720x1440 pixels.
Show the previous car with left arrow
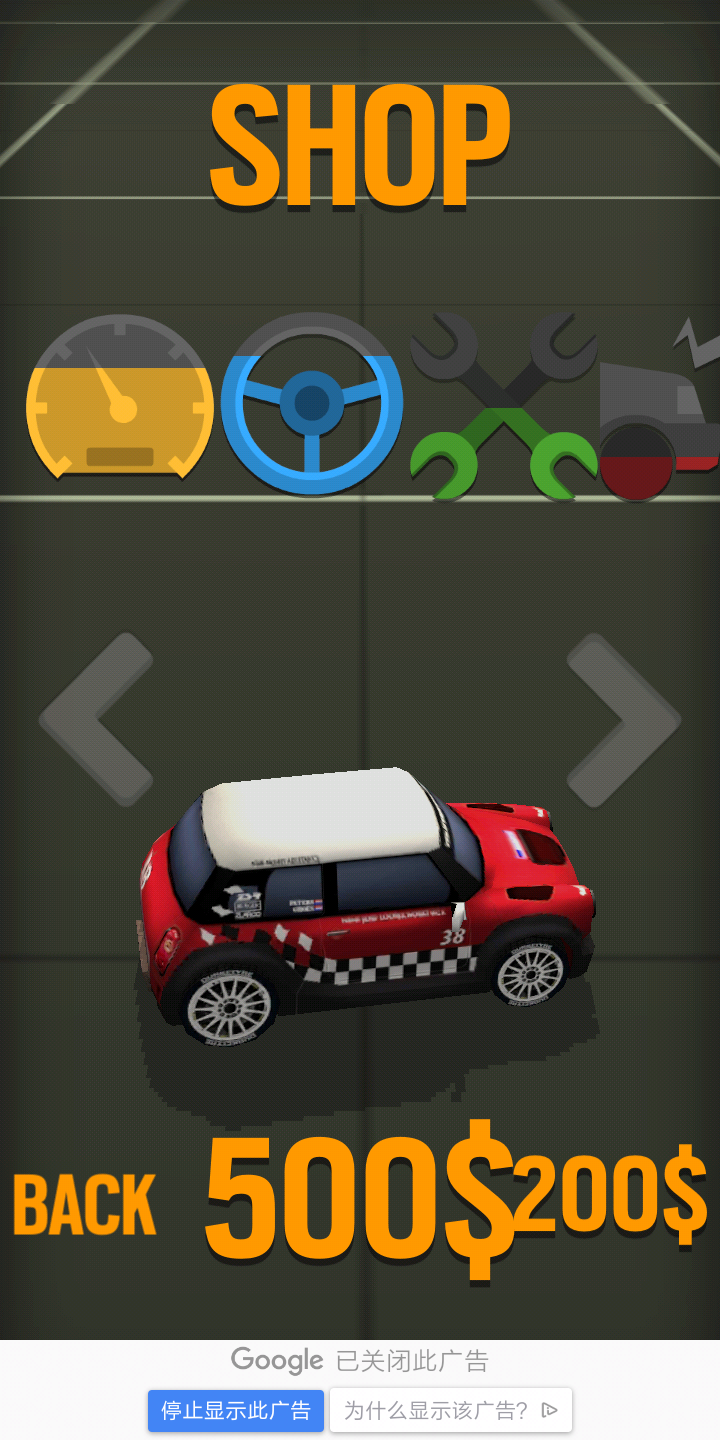point(98,718)
